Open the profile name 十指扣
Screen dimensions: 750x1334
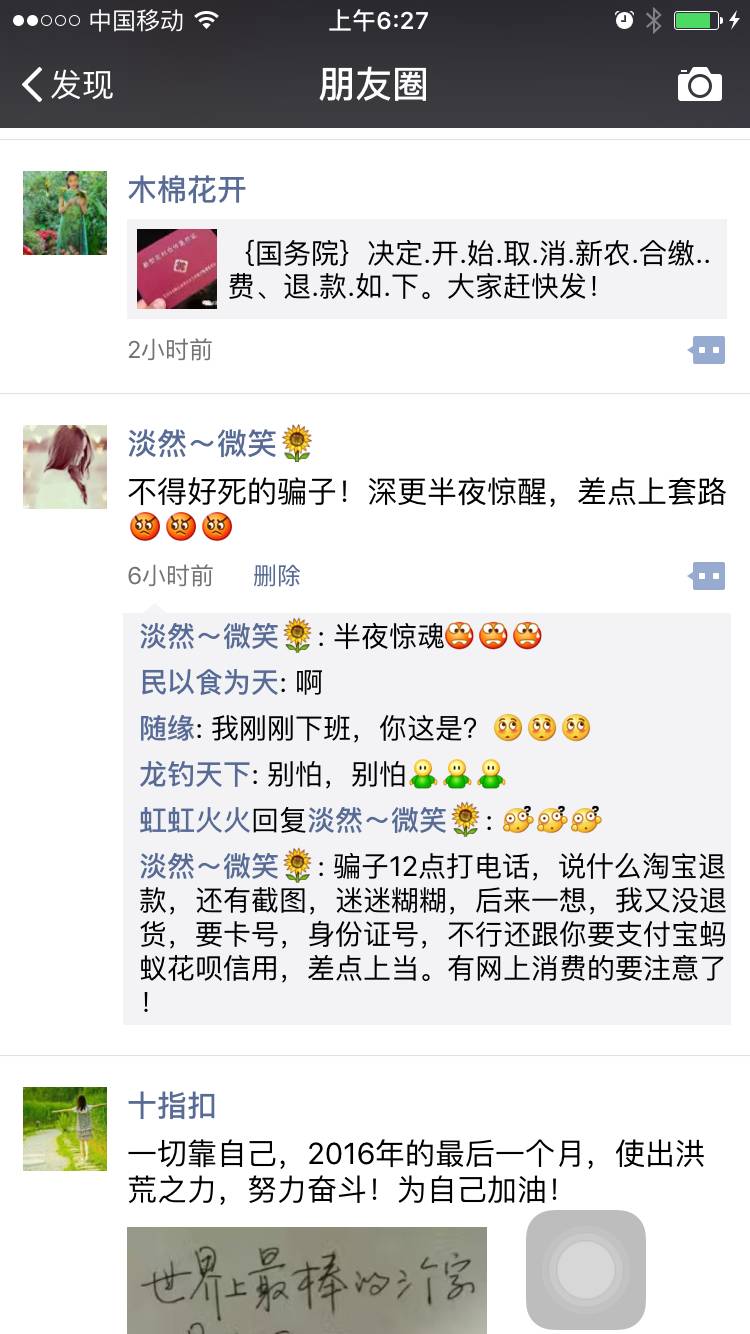[172, 1106]
